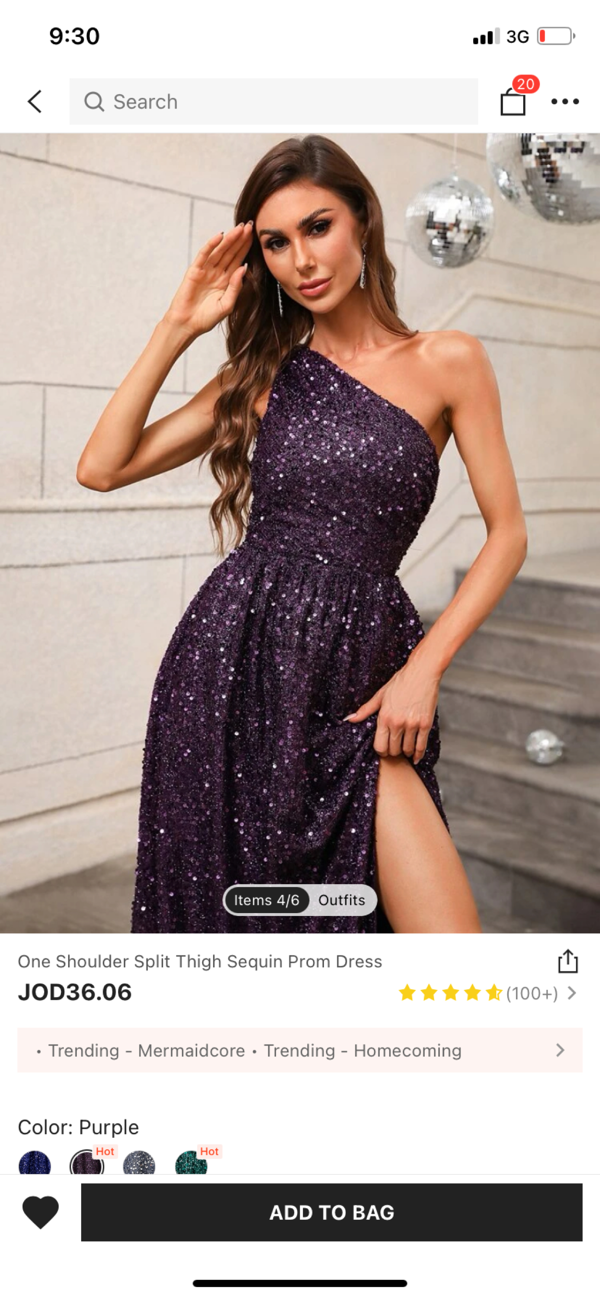Screen dimensions: 600x1299
Task: Go back with the arrow icon
Action: pos(35,101)
